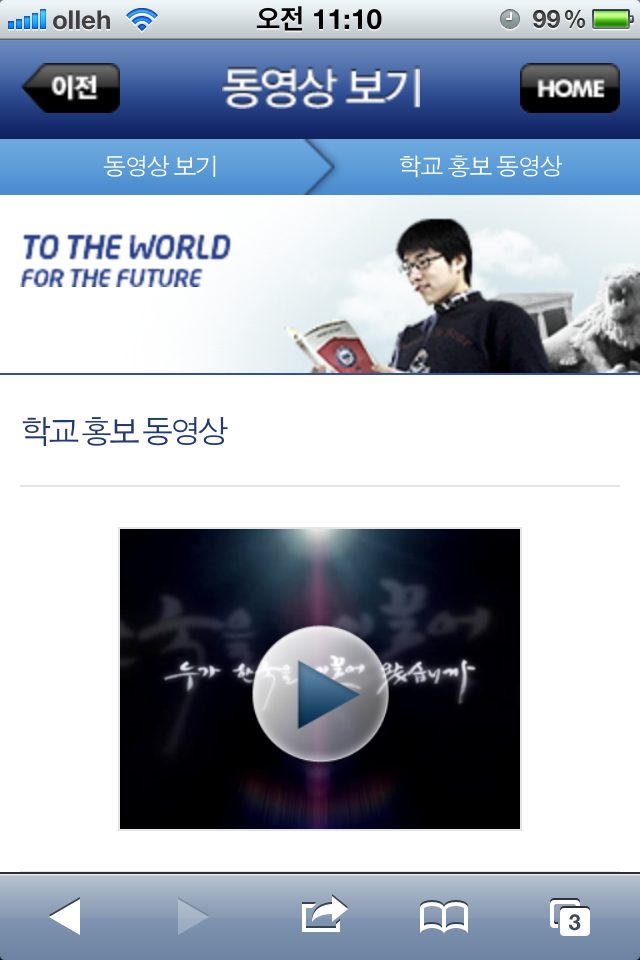
Task: Open the Safari share menu
Action: pyautogui.click(x=323, y=915)
